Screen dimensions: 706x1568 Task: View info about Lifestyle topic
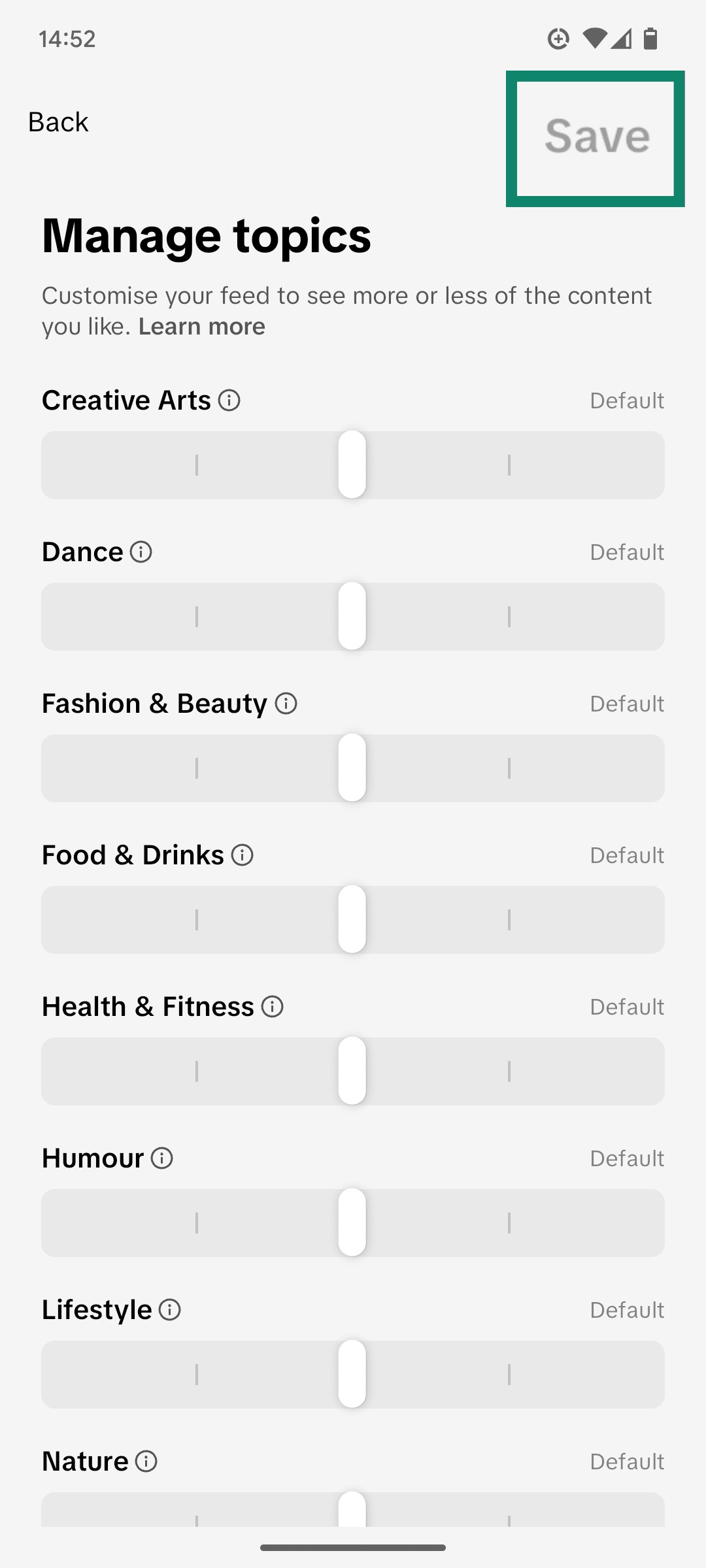coord(169,1311)
